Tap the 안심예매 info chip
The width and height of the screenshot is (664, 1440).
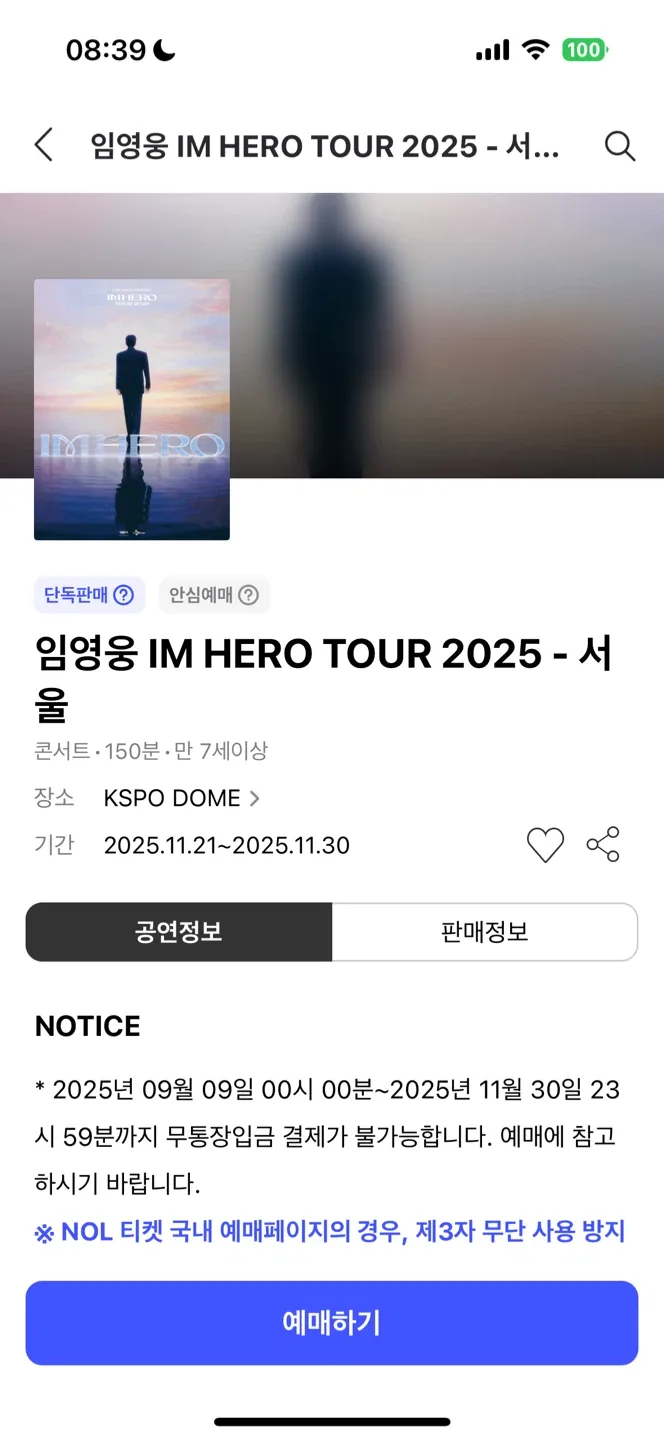click(x=213, y=595)
